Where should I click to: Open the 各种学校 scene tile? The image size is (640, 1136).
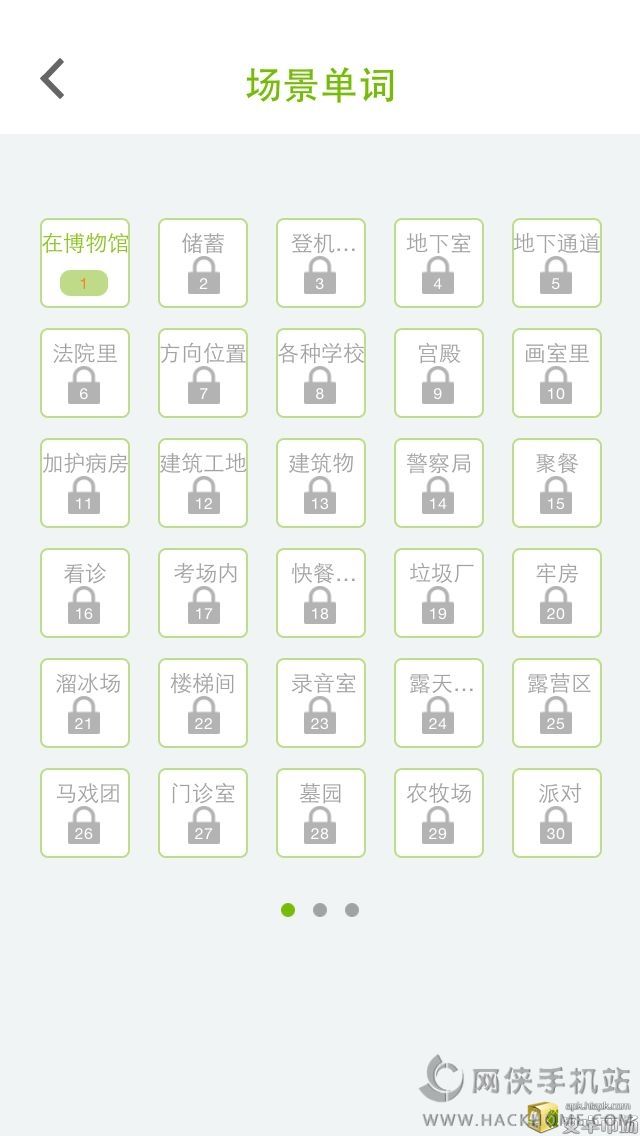(321, 373)
